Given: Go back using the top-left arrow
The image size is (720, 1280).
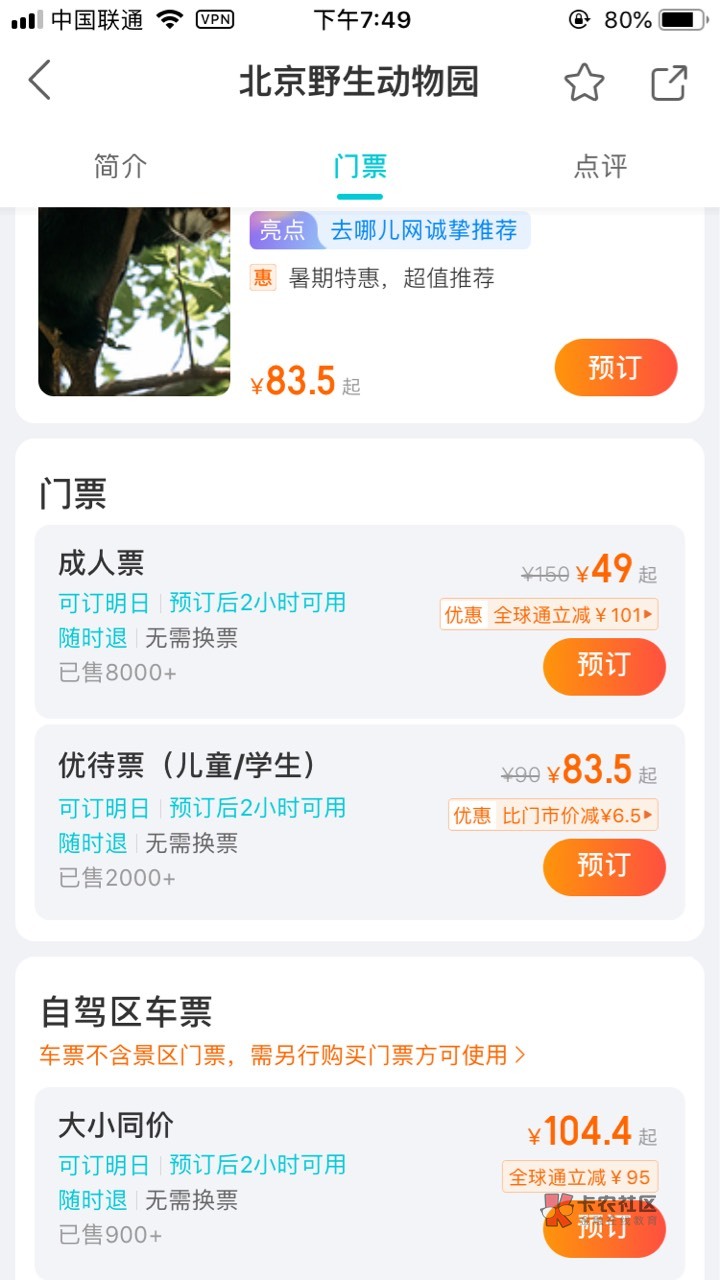Looking at the screenshot, I should click(x=39, y=81).
